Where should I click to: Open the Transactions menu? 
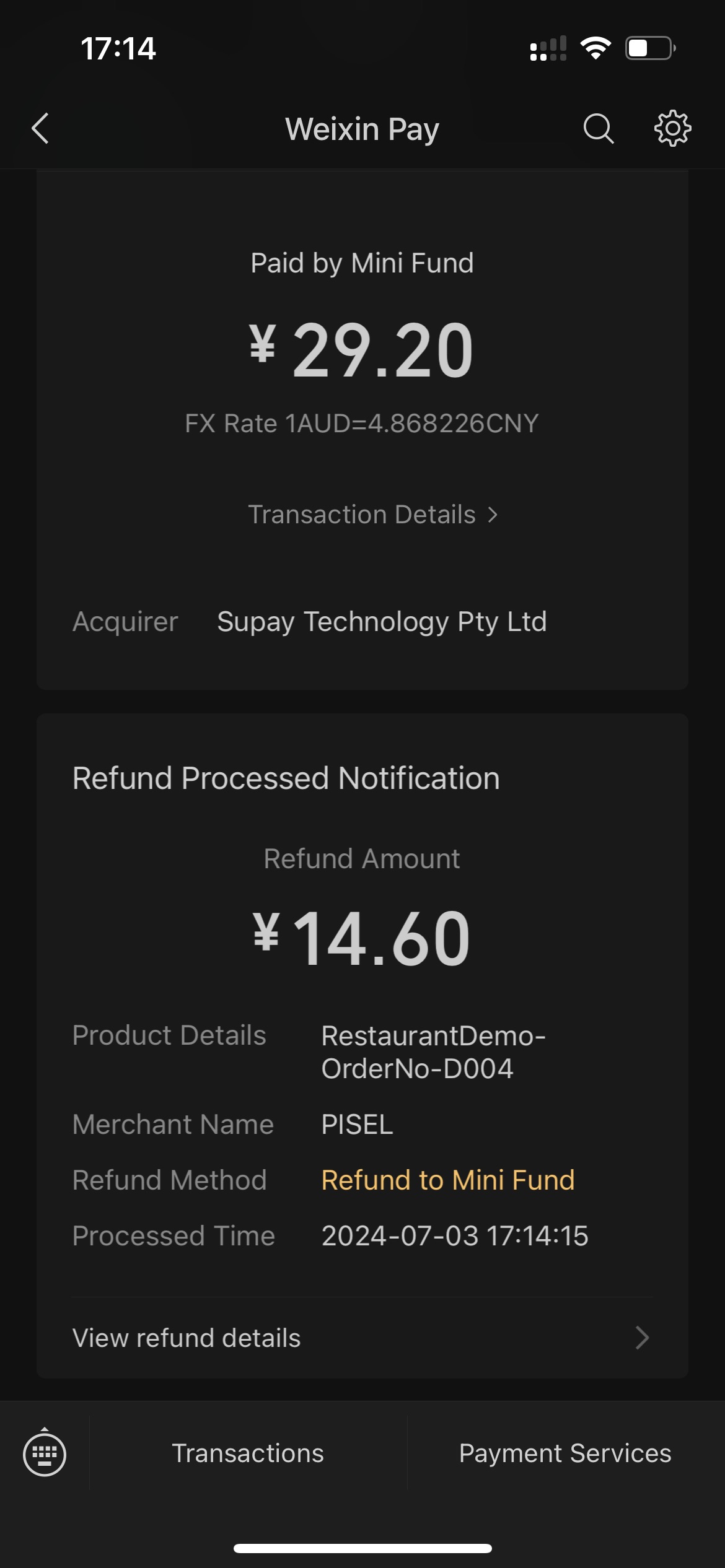click(x=248, y=1453)
